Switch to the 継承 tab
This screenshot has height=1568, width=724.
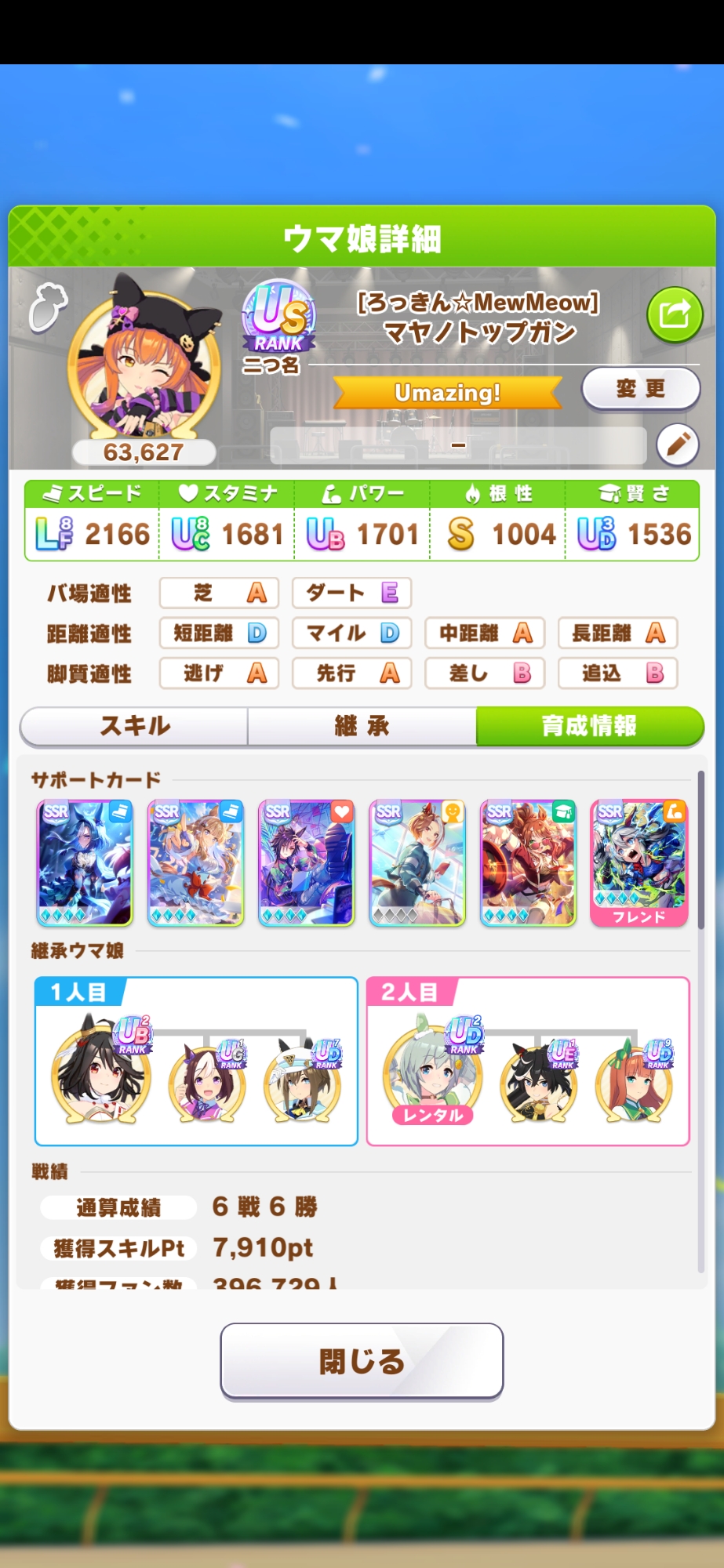click(x=362, y=726)
